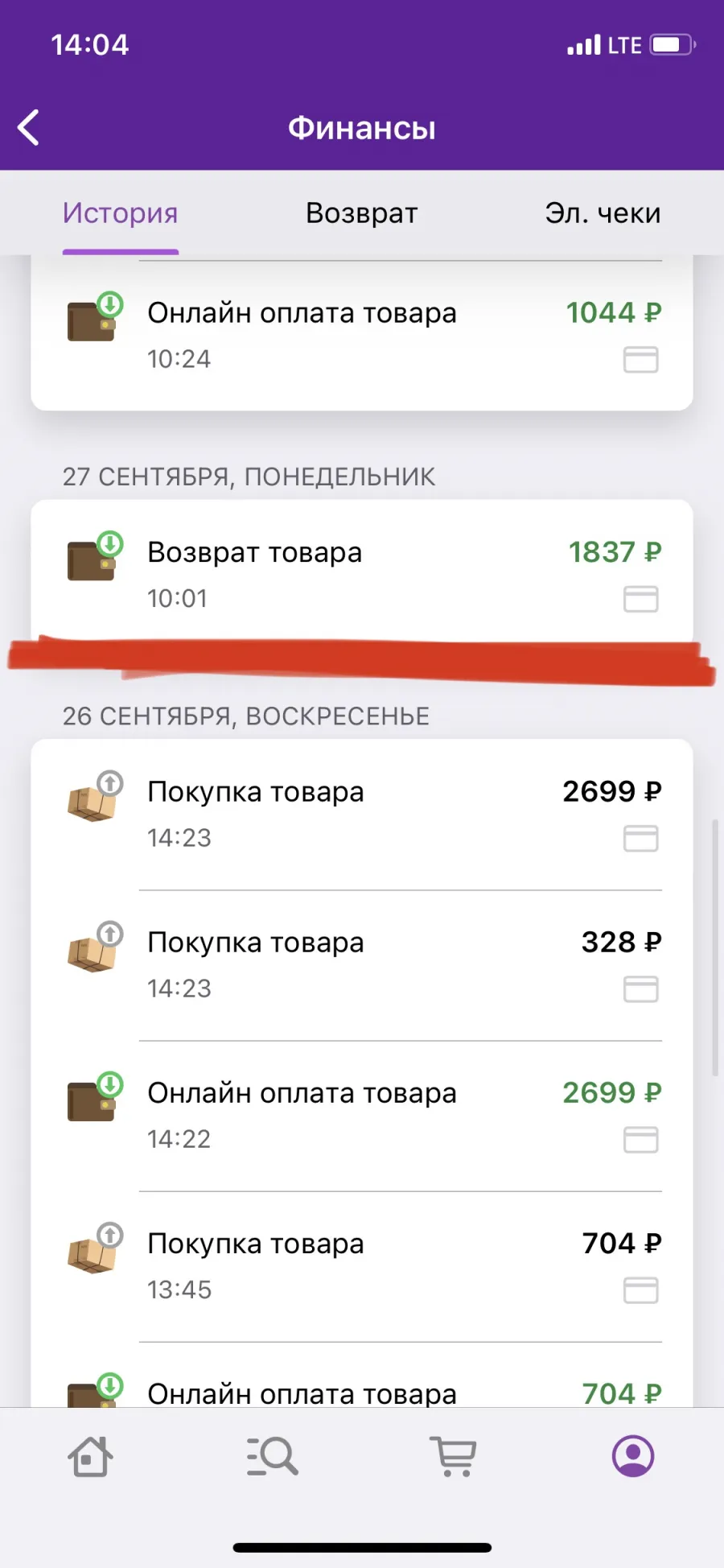Open the 2699 ₽ Покупка товара entry
This screenshot has width=724, height=1568.
tap(362, 815)
